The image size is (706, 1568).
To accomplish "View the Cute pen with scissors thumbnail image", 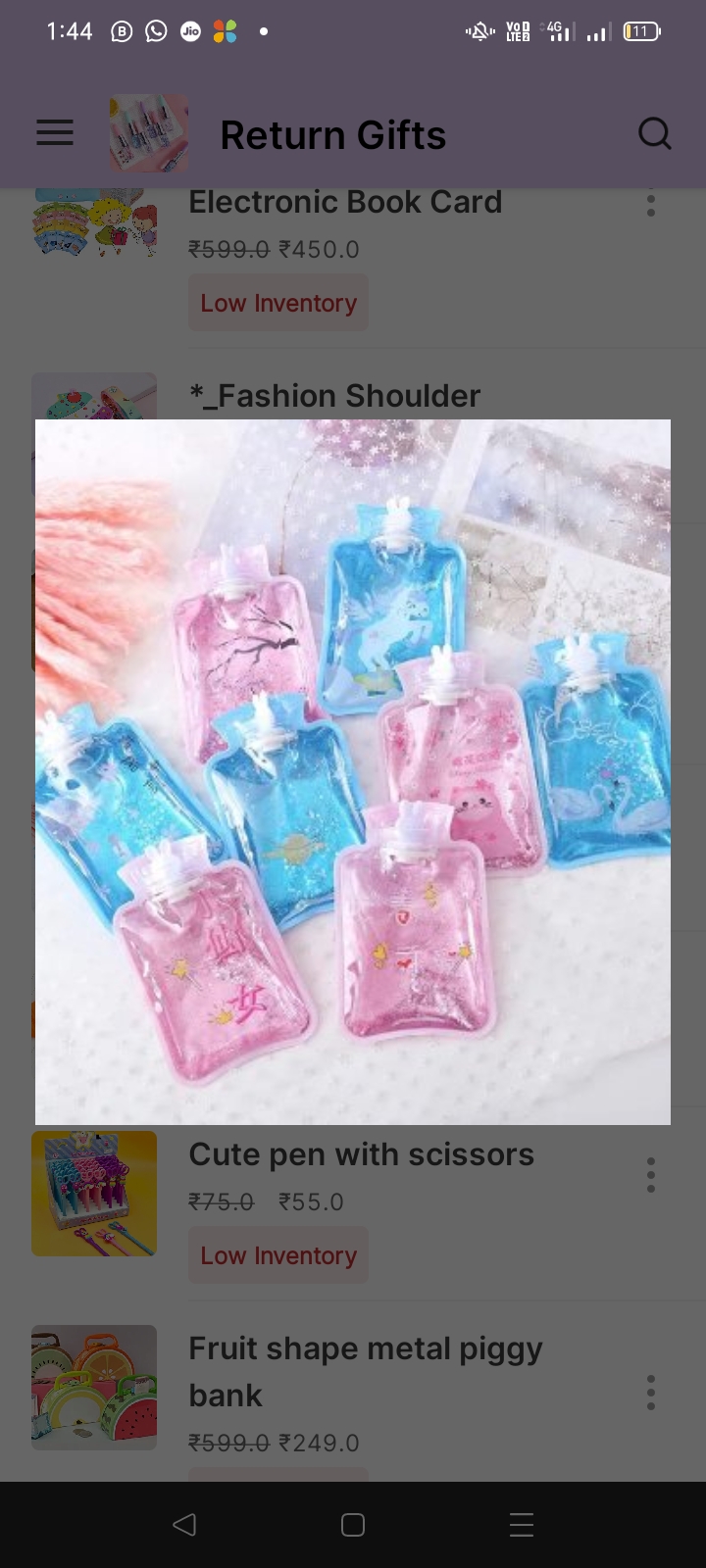I will click(94, 1194).
